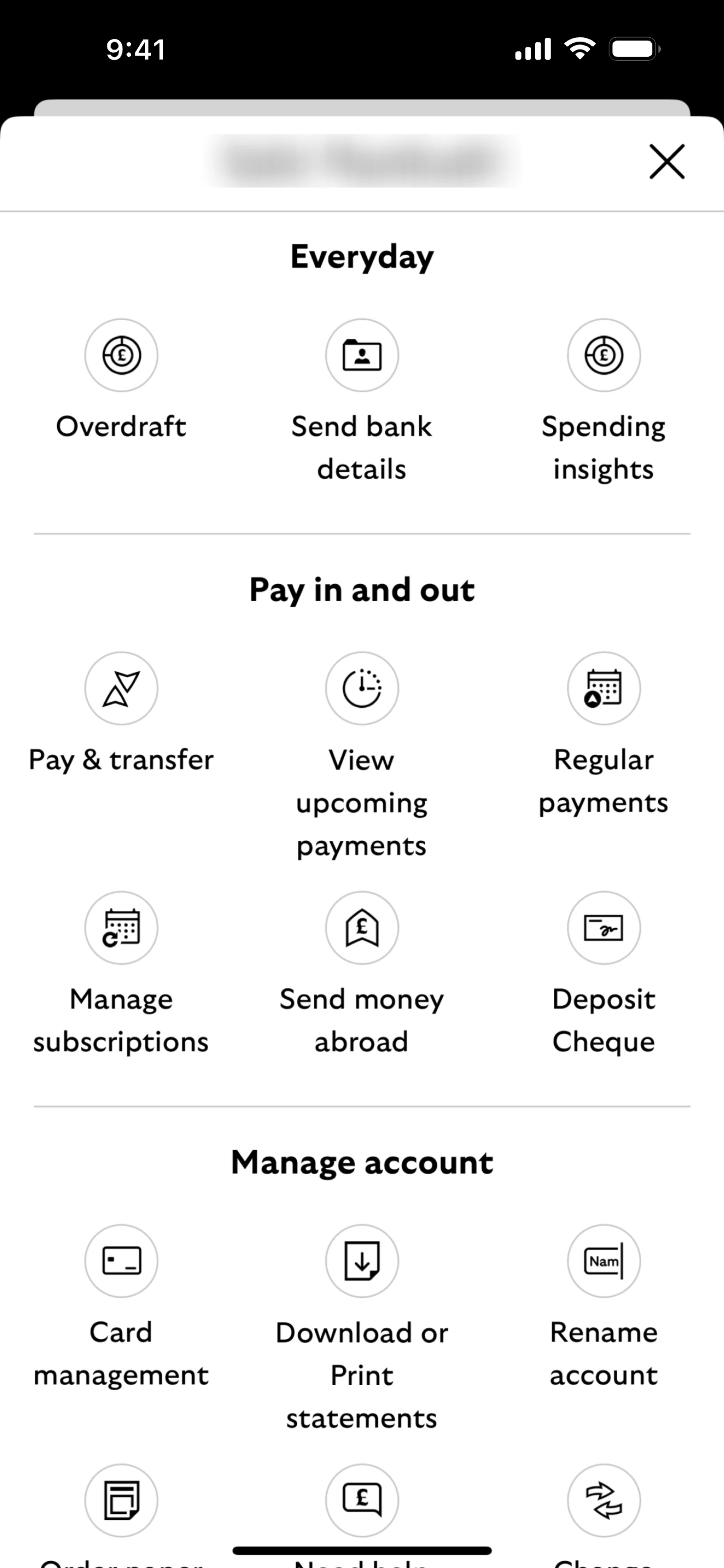Viewport: 724px width, 1568px height.
Task: Start Deposit Cheque
Action: pos(603,928)
